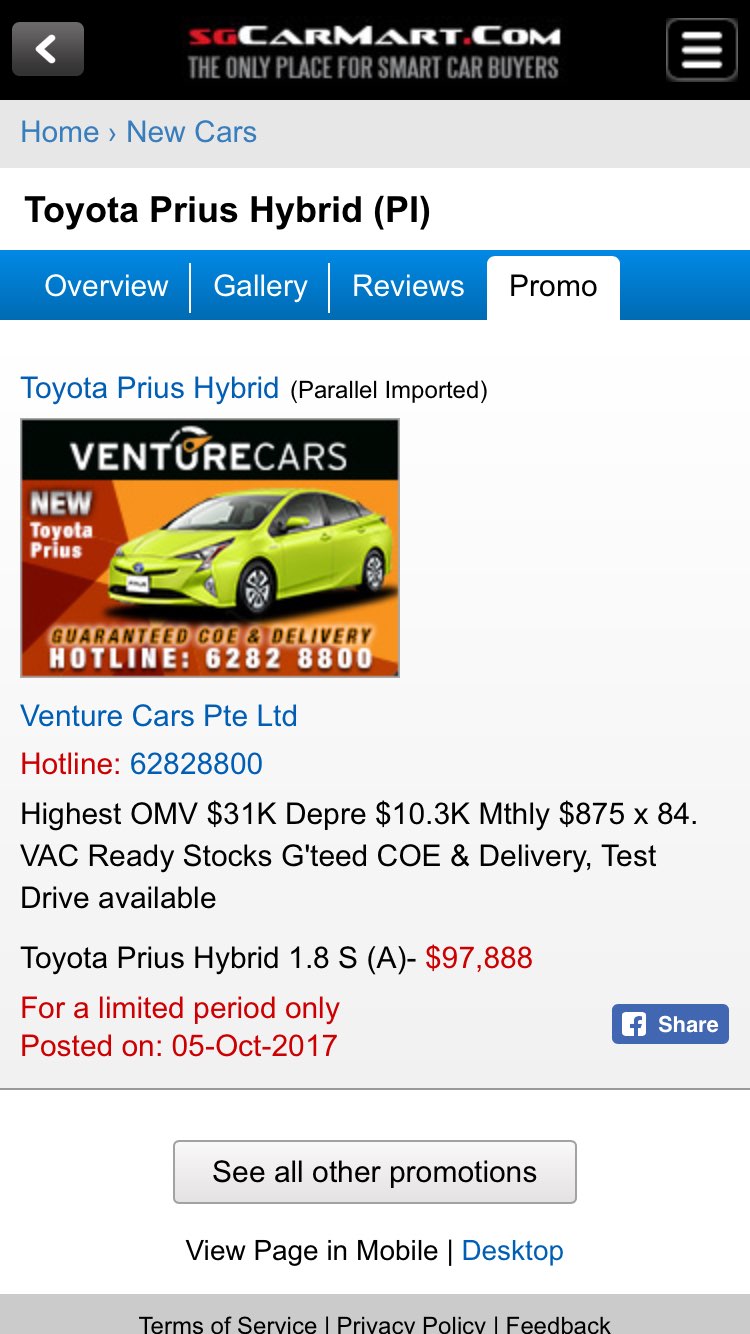Open Venture Cars Pte Ltd dealer link
Screen dimensions: 750x1334
[x=159, y=716]
